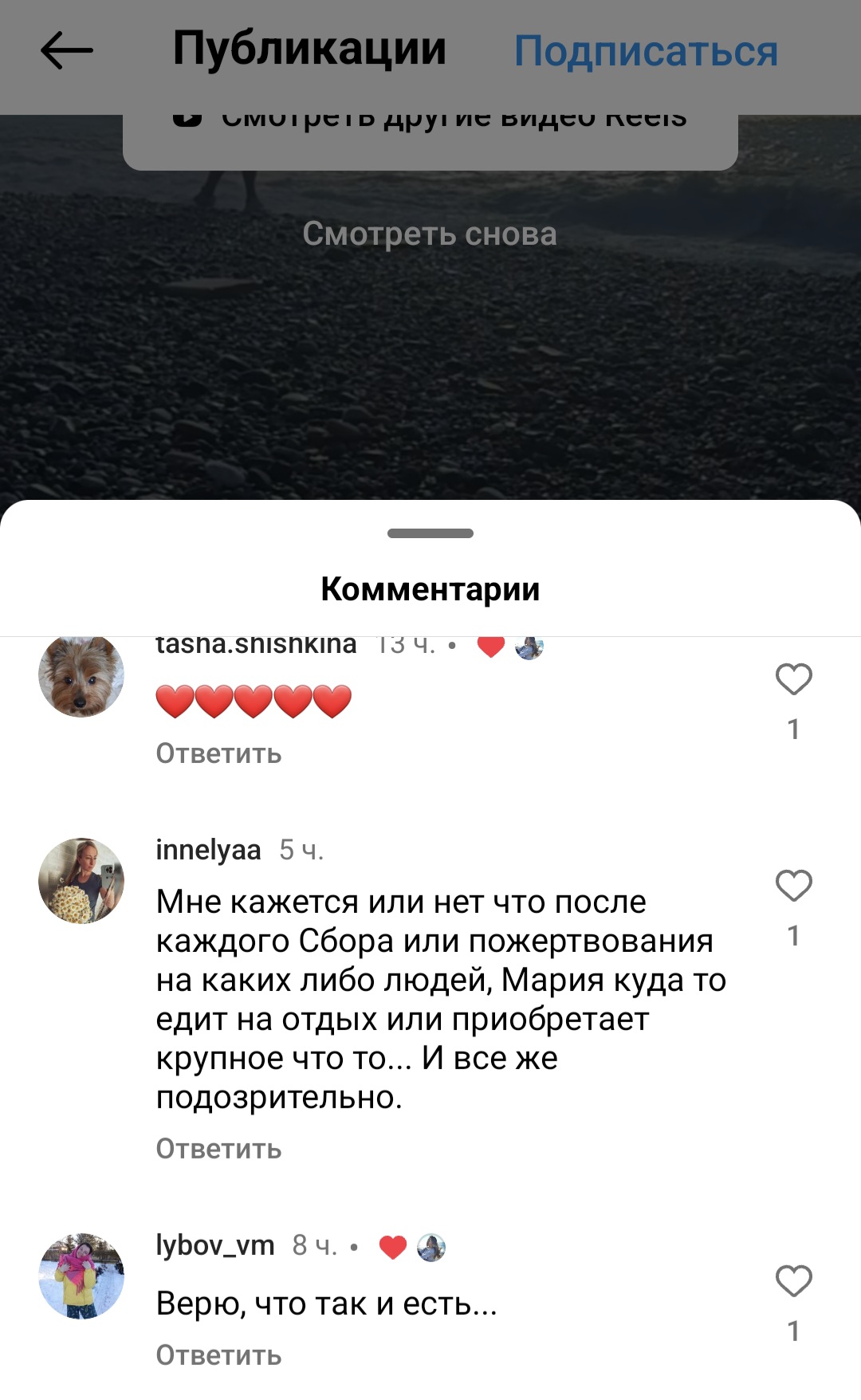Open tasha.shishkina's profile picture
This screenshot has height=1400, width=861.
(x=81, y=676)
